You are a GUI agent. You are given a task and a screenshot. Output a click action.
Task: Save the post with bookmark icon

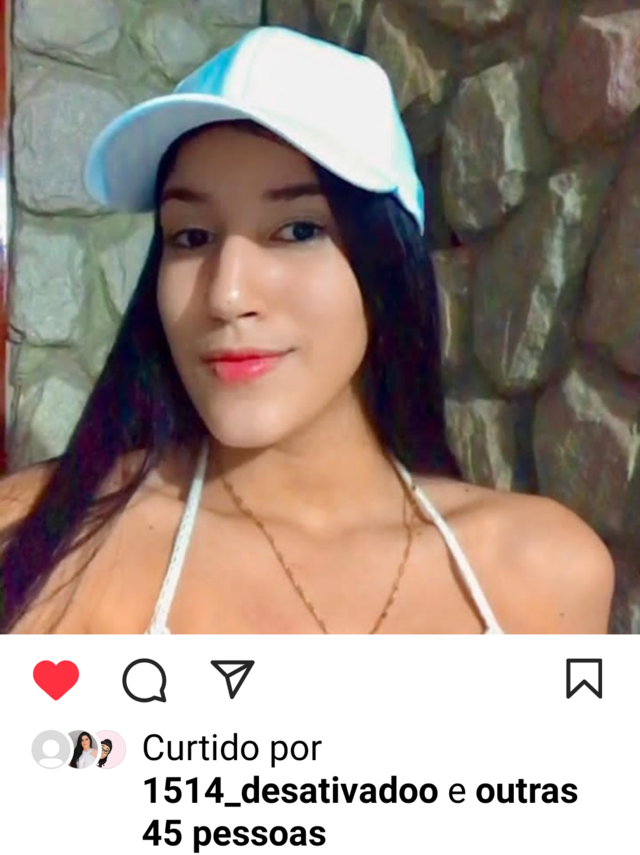click(584, 679)
